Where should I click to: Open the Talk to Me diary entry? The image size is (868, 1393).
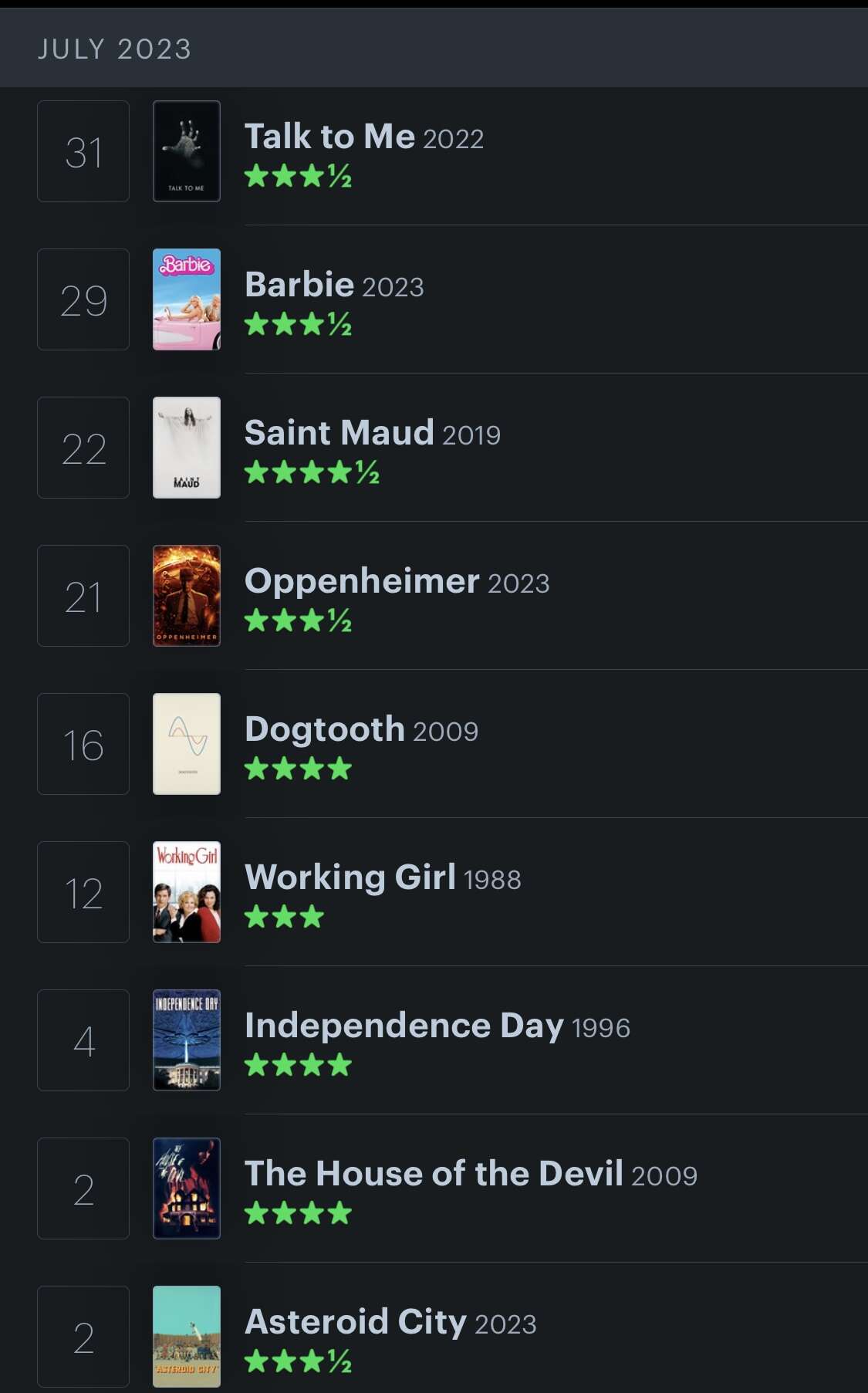tap(330, 137)
